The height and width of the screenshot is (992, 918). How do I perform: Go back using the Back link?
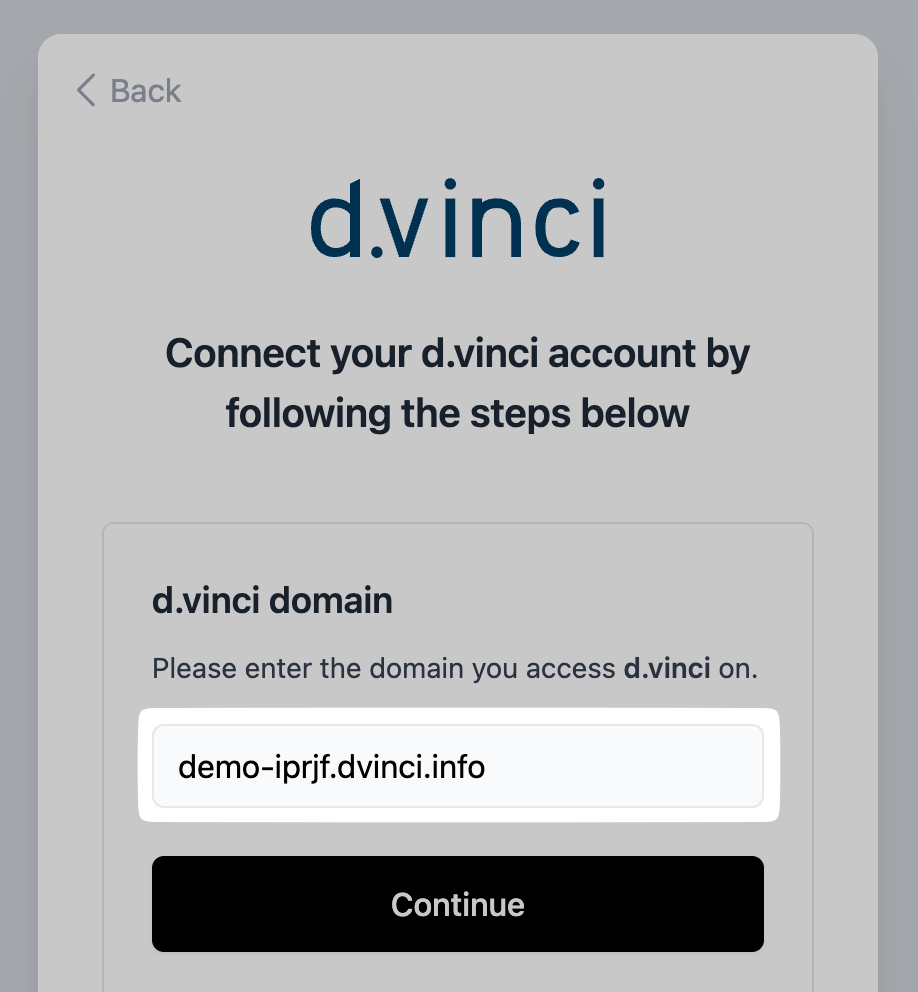coord(129,91)
